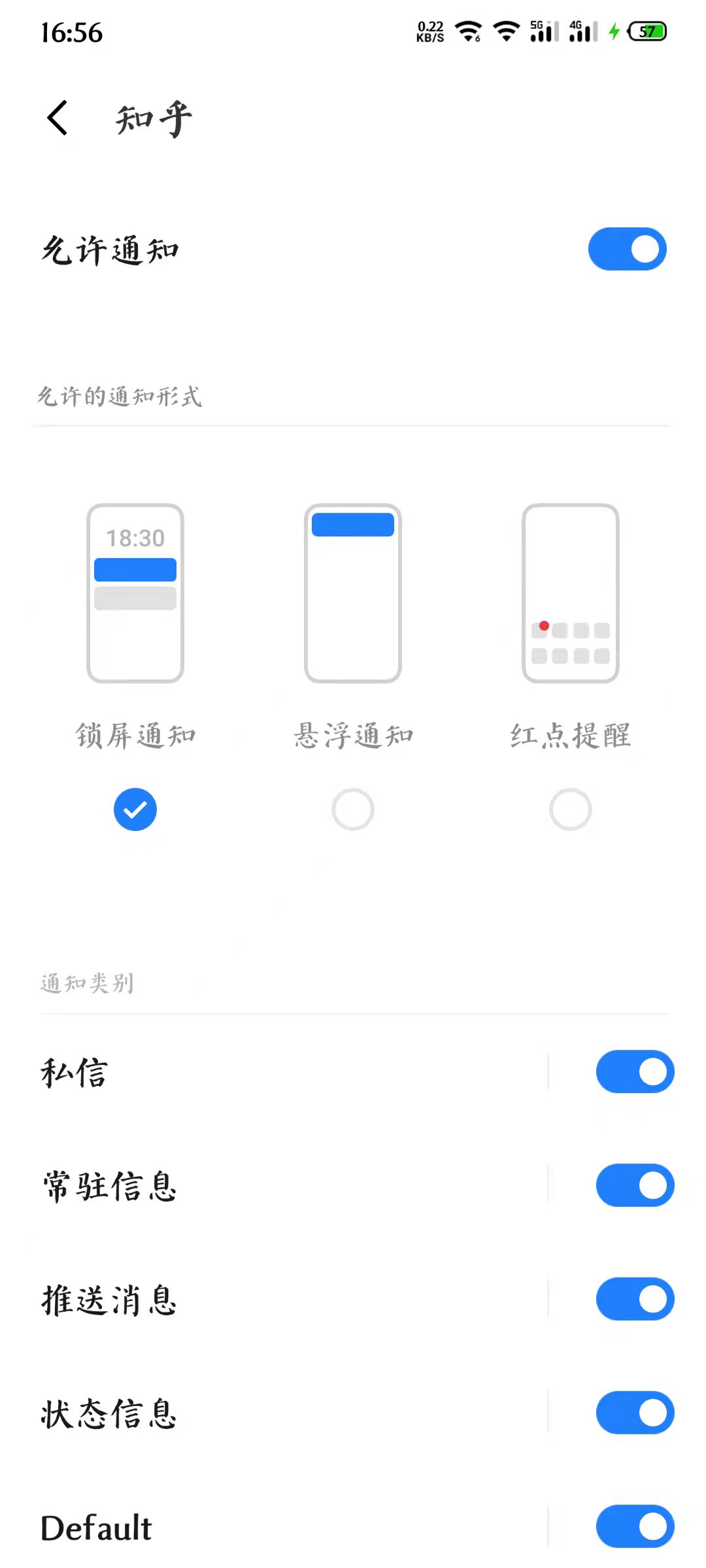Disable 私信 notifications toggle
The image size is (706, 1568).
[x=634, y=1072]
